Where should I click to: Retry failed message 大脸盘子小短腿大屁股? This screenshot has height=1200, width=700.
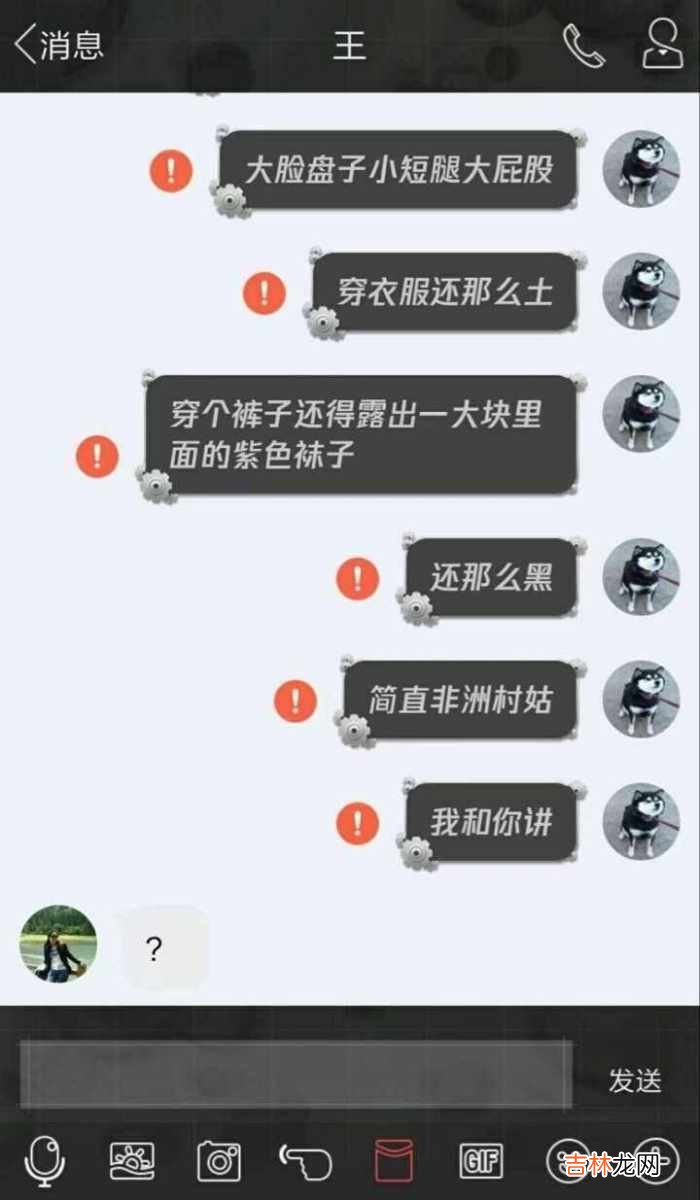click(171, 170)
